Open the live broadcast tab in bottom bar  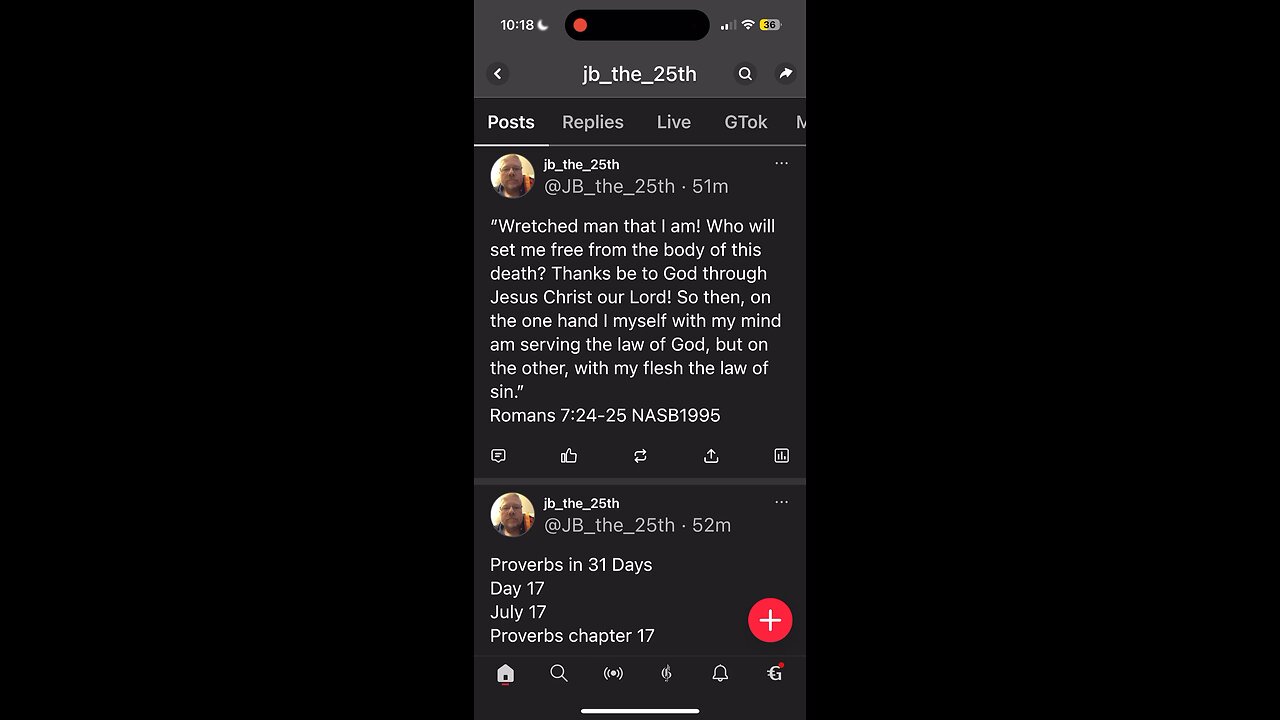pos(613,674)
